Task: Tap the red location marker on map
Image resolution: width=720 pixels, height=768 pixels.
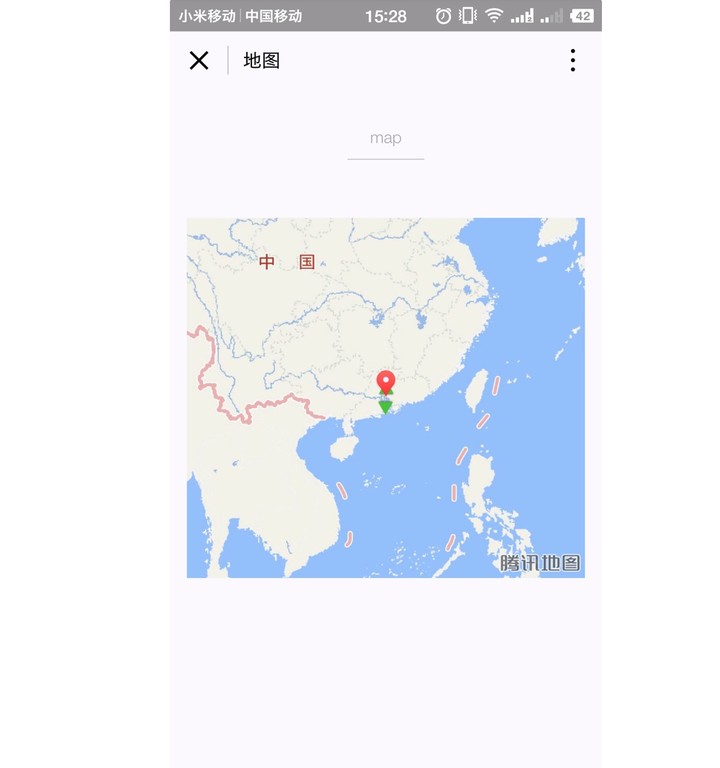Action: point(385,382)
